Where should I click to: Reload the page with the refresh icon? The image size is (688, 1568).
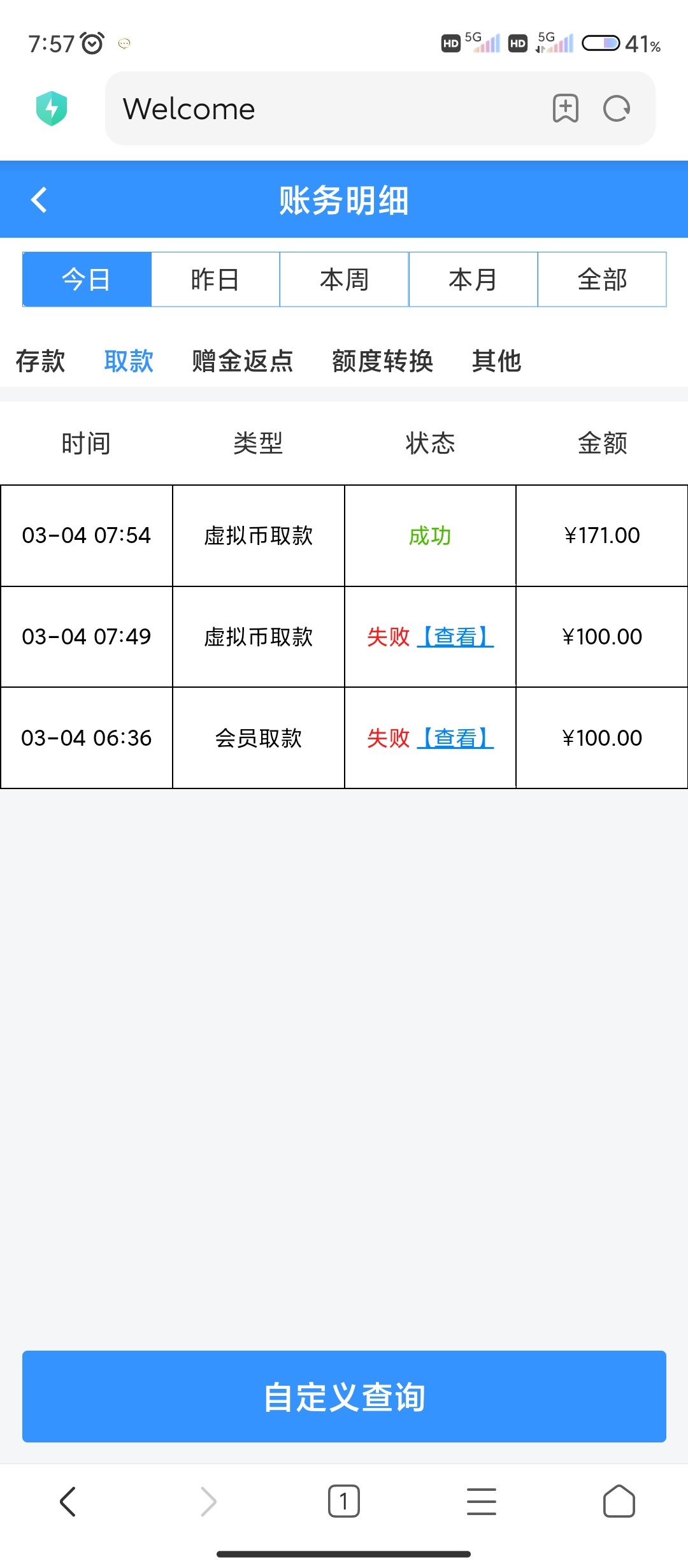(617, 108)
